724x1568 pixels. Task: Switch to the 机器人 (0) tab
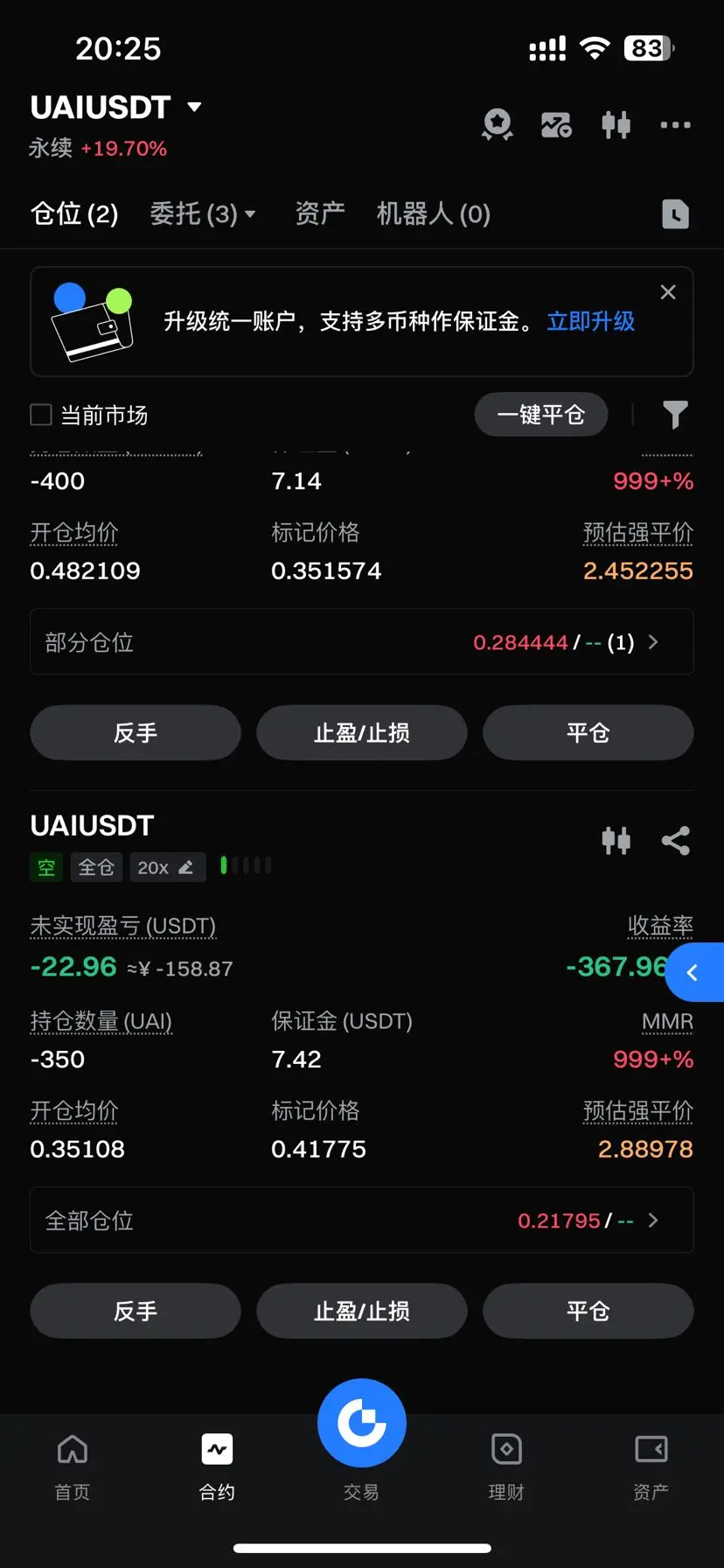click(x=433, y=213)
